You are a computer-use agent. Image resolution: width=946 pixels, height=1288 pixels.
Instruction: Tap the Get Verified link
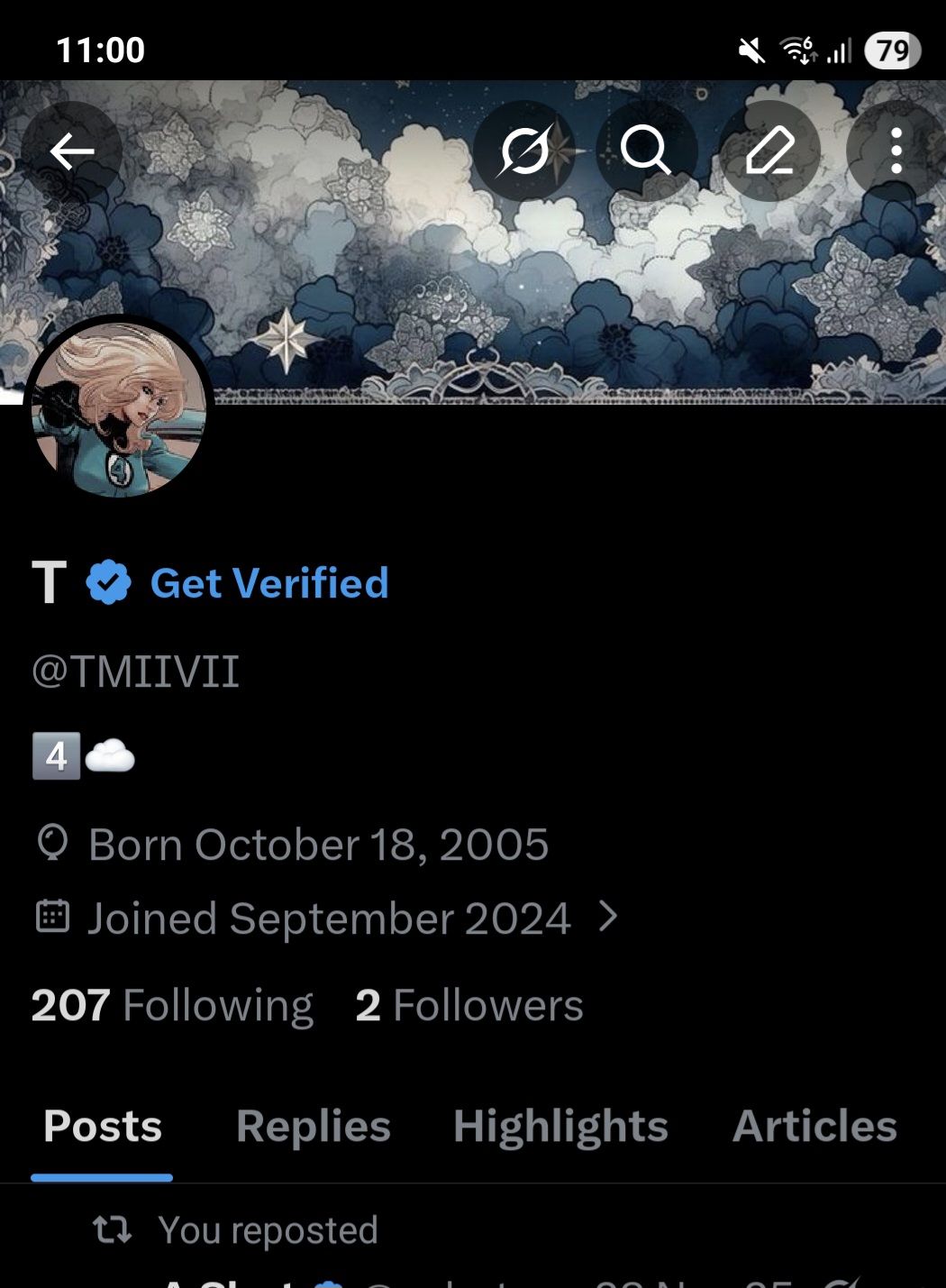tap(268, 583)
